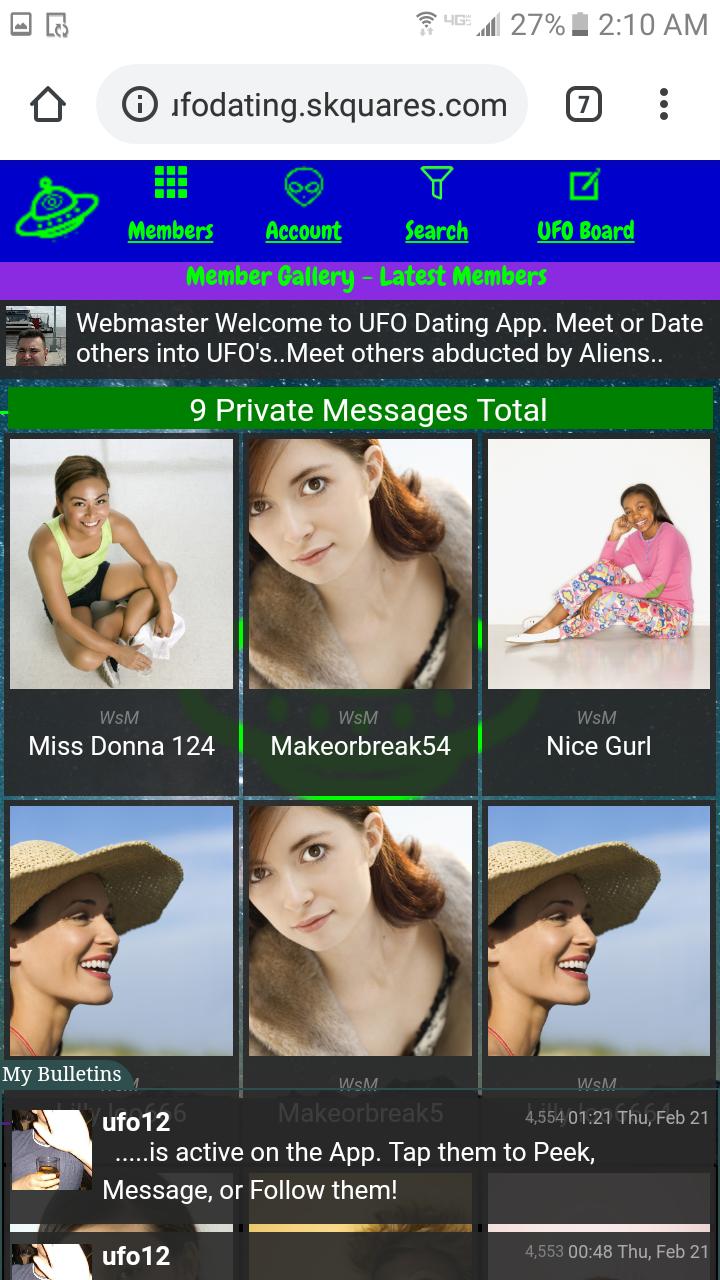Open the browser tab switcher

click(583, 104)
